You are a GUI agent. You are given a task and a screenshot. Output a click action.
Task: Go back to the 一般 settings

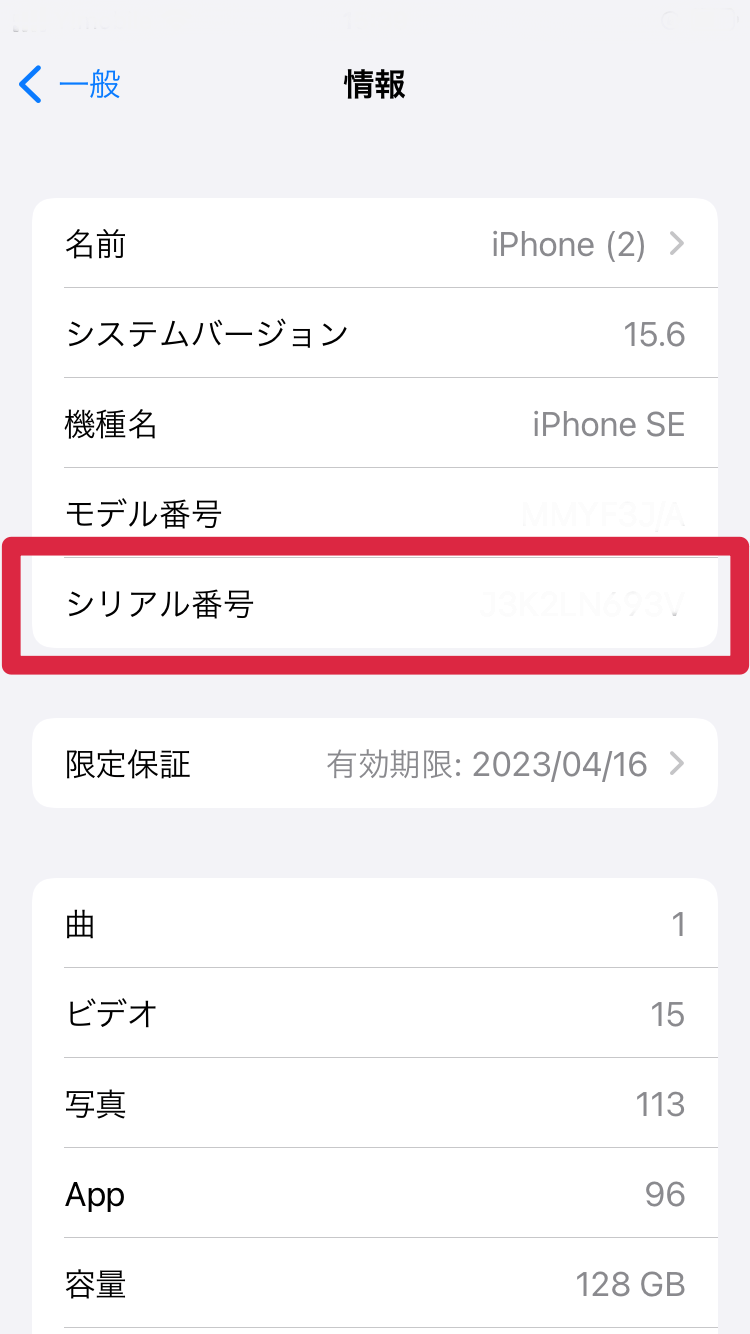(x=70, y=85)
